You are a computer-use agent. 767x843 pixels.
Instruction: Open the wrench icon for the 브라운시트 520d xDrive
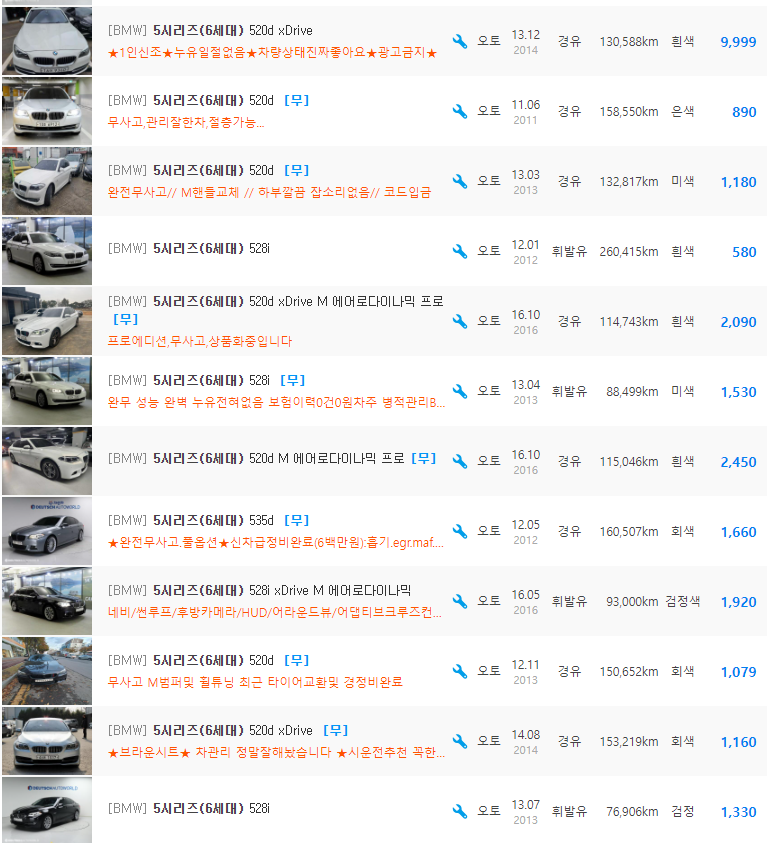click(459, 741)
